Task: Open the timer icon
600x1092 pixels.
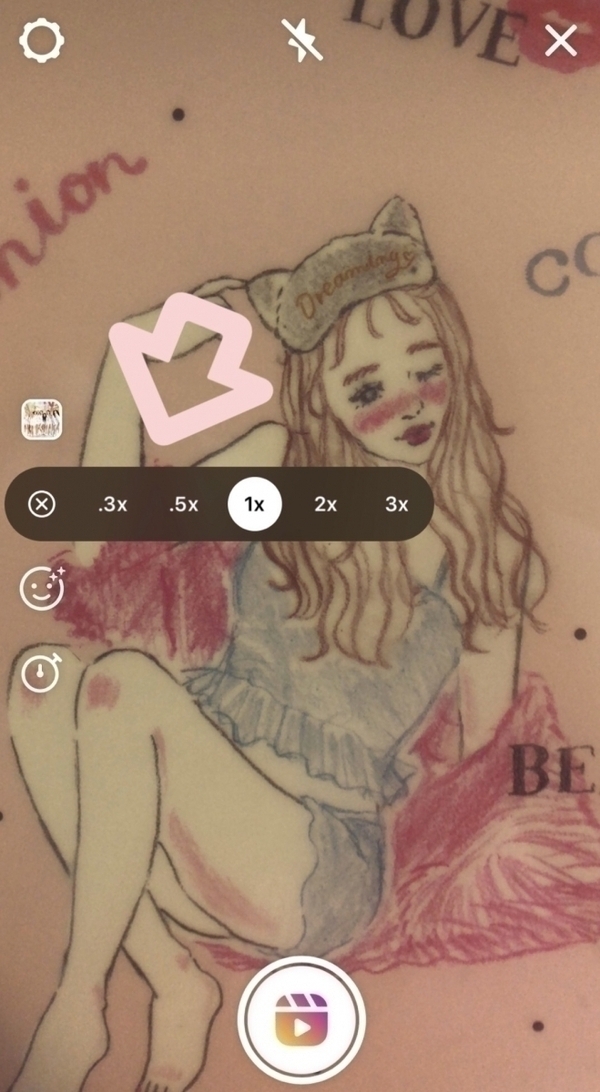Action: click(x=42, y=673)
